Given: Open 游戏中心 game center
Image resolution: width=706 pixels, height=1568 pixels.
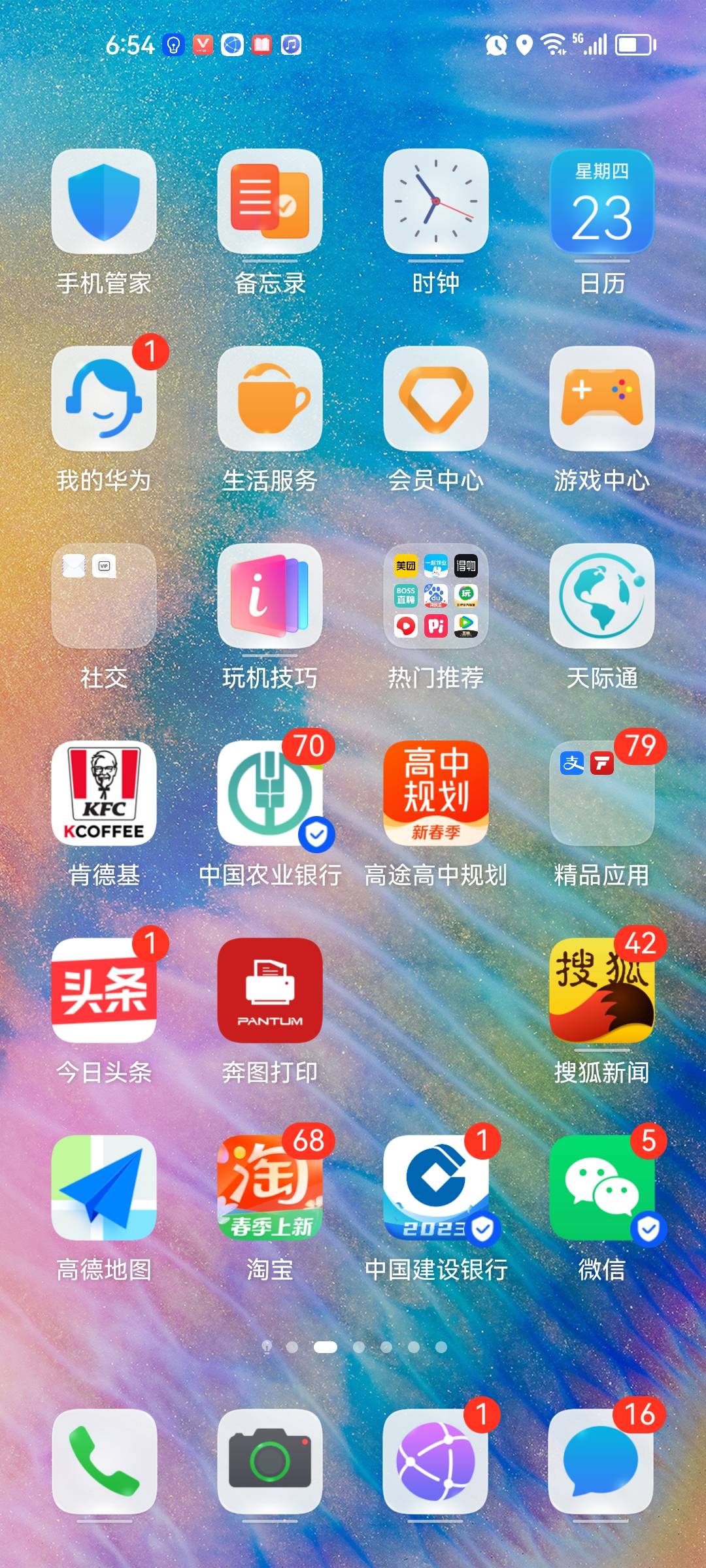Looking at the screenshot, I should click(x=602, y=399).
